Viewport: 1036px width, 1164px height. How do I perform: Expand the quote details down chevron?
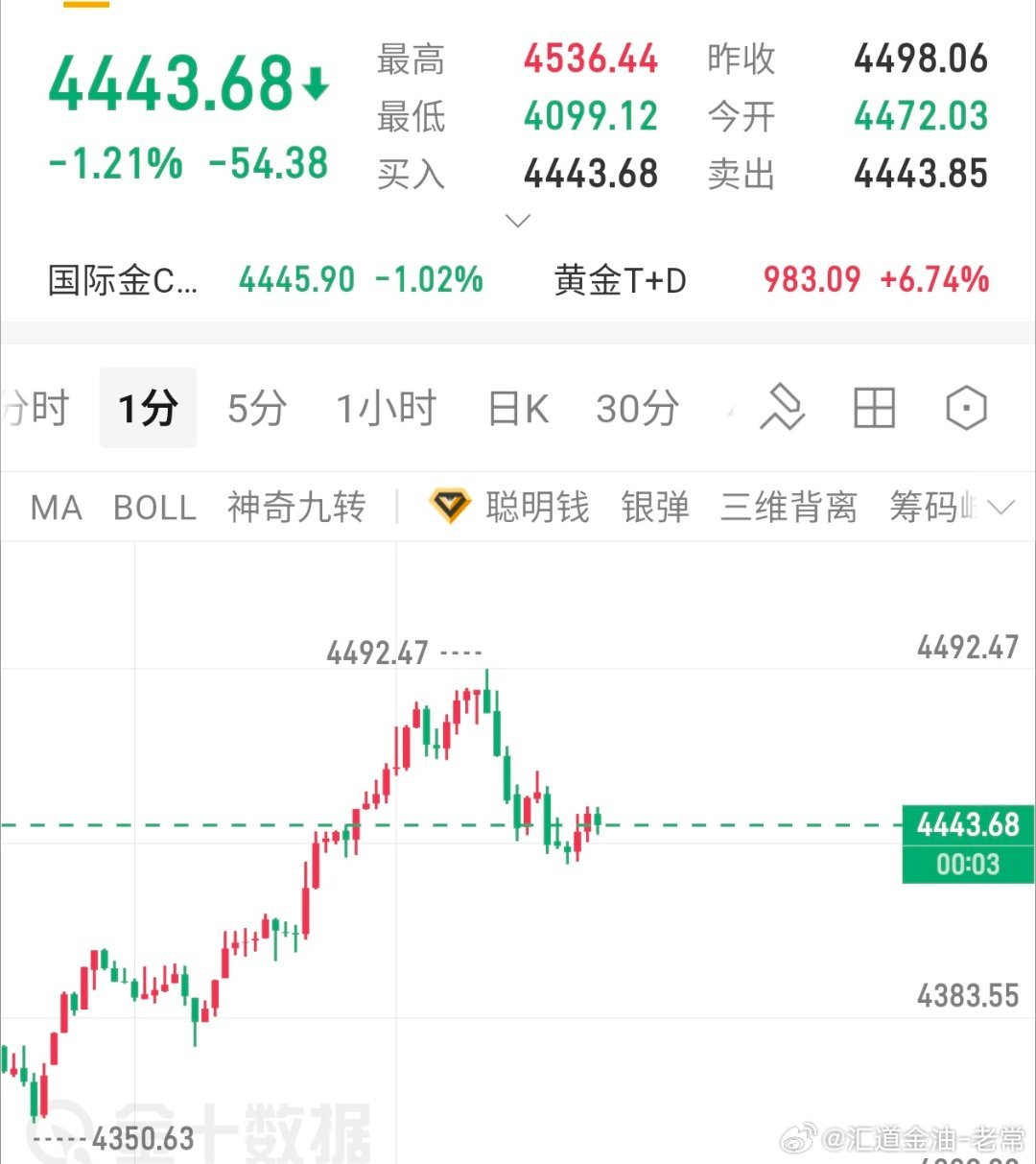[518, 220]
